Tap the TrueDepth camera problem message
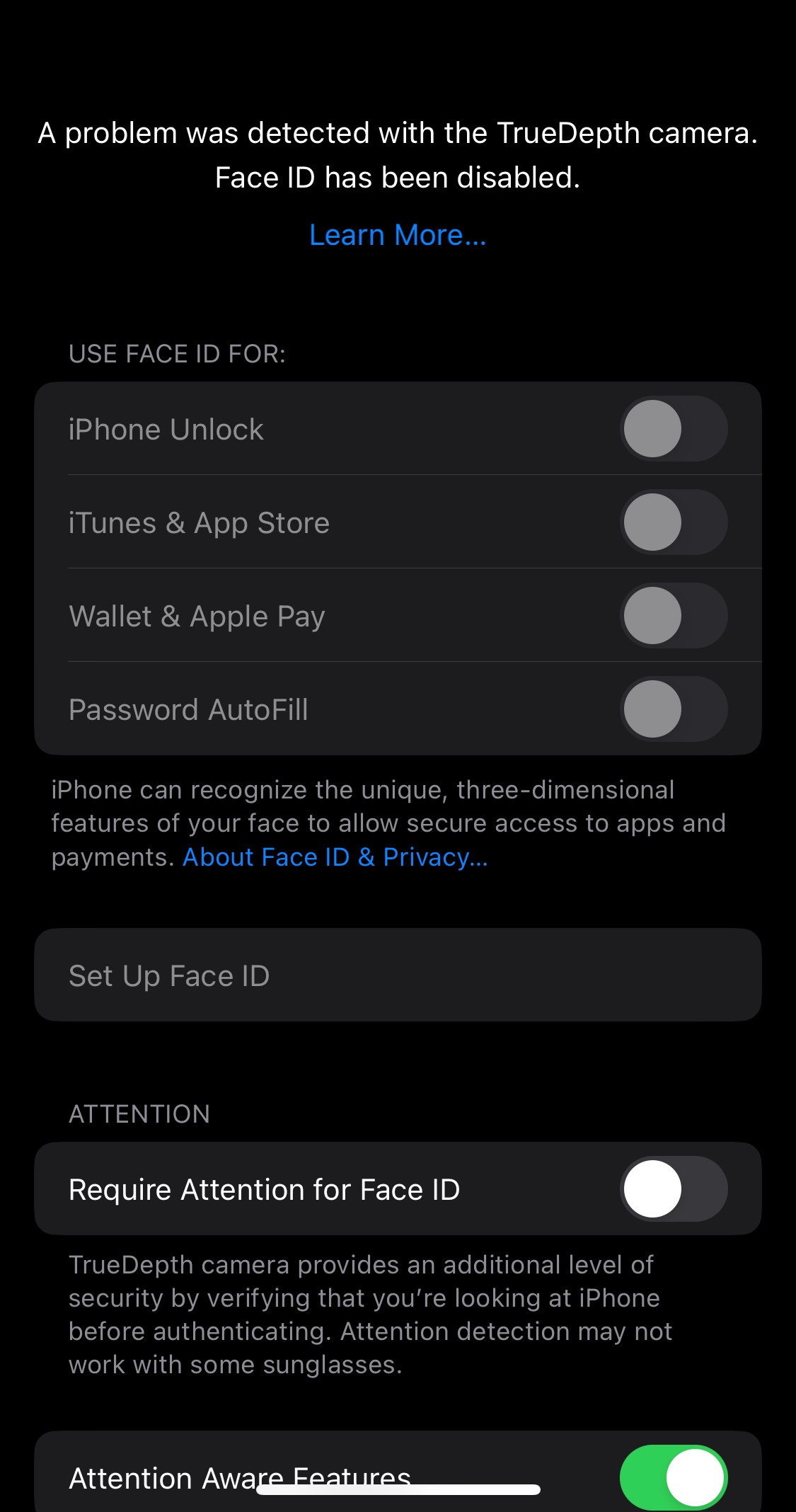The width and height of the screenshot is (796, 1512). tap(398, 154)
